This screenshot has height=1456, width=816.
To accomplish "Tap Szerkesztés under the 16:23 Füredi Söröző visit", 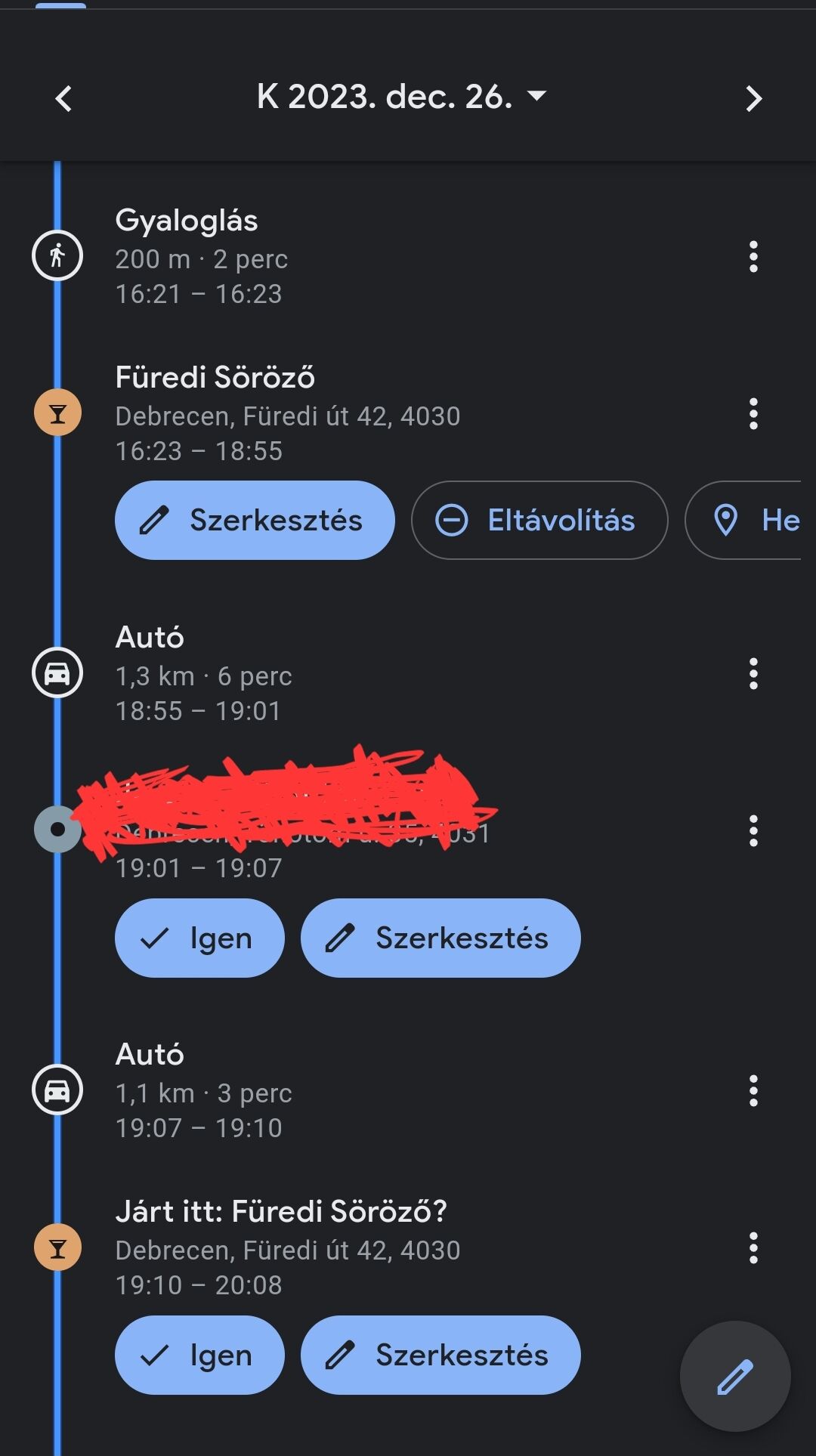I will point(255,520).
